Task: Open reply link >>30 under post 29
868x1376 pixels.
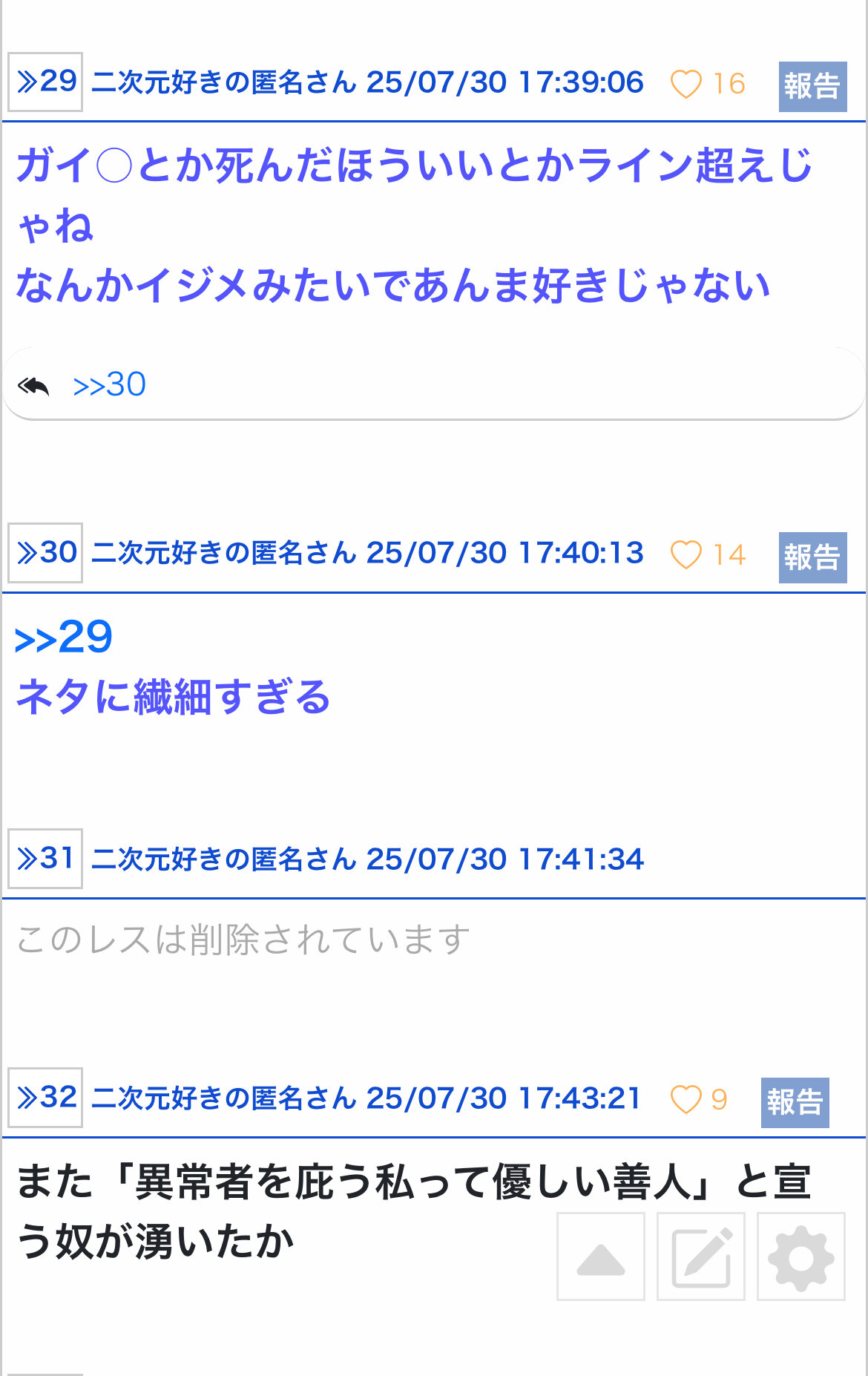Action: pyautogui.click(x=110, y=385)
